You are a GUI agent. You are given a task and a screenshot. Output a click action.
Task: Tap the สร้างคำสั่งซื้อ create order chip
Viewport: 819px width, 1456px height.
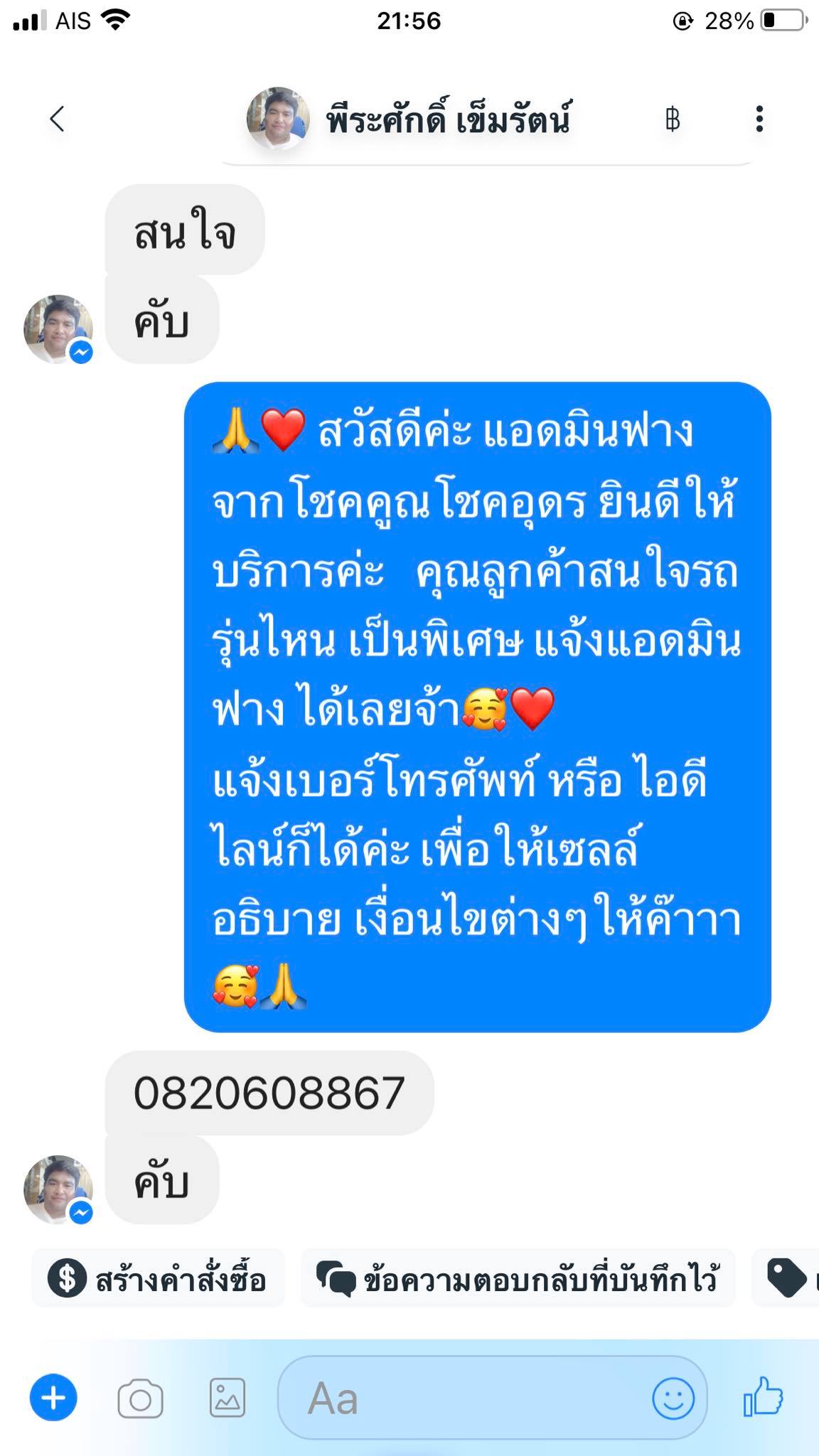pyautogui.click(x=158, y=1278)
